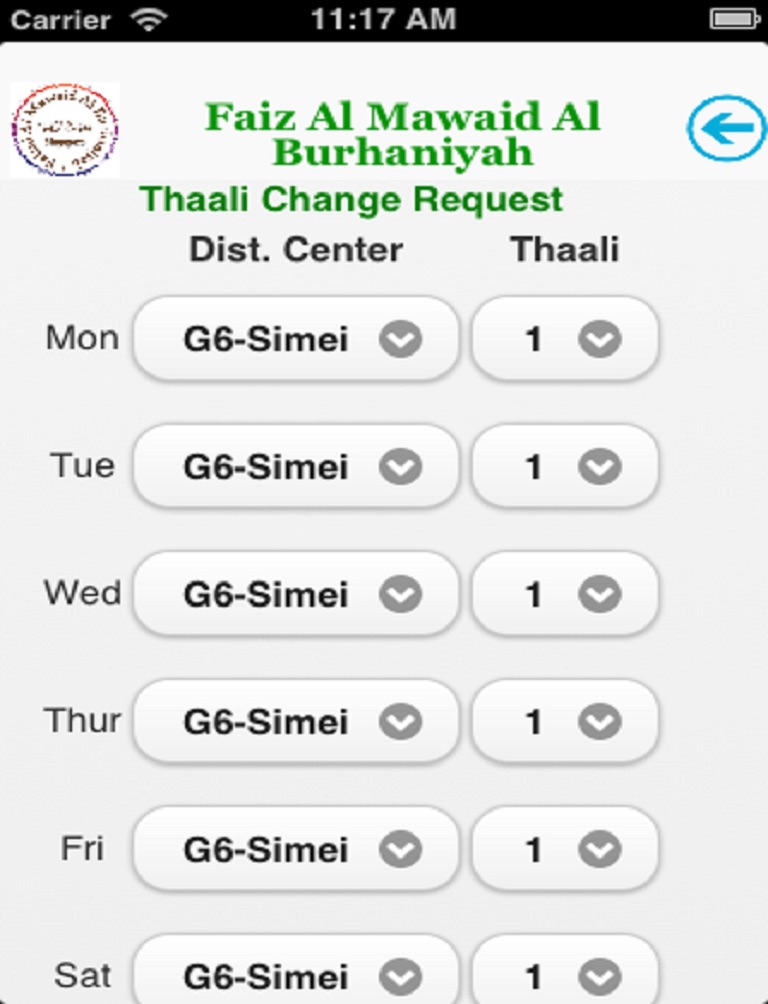768x1004 pixels.
Task: Change Thursday's Thaali count
Action: point(565,722)
